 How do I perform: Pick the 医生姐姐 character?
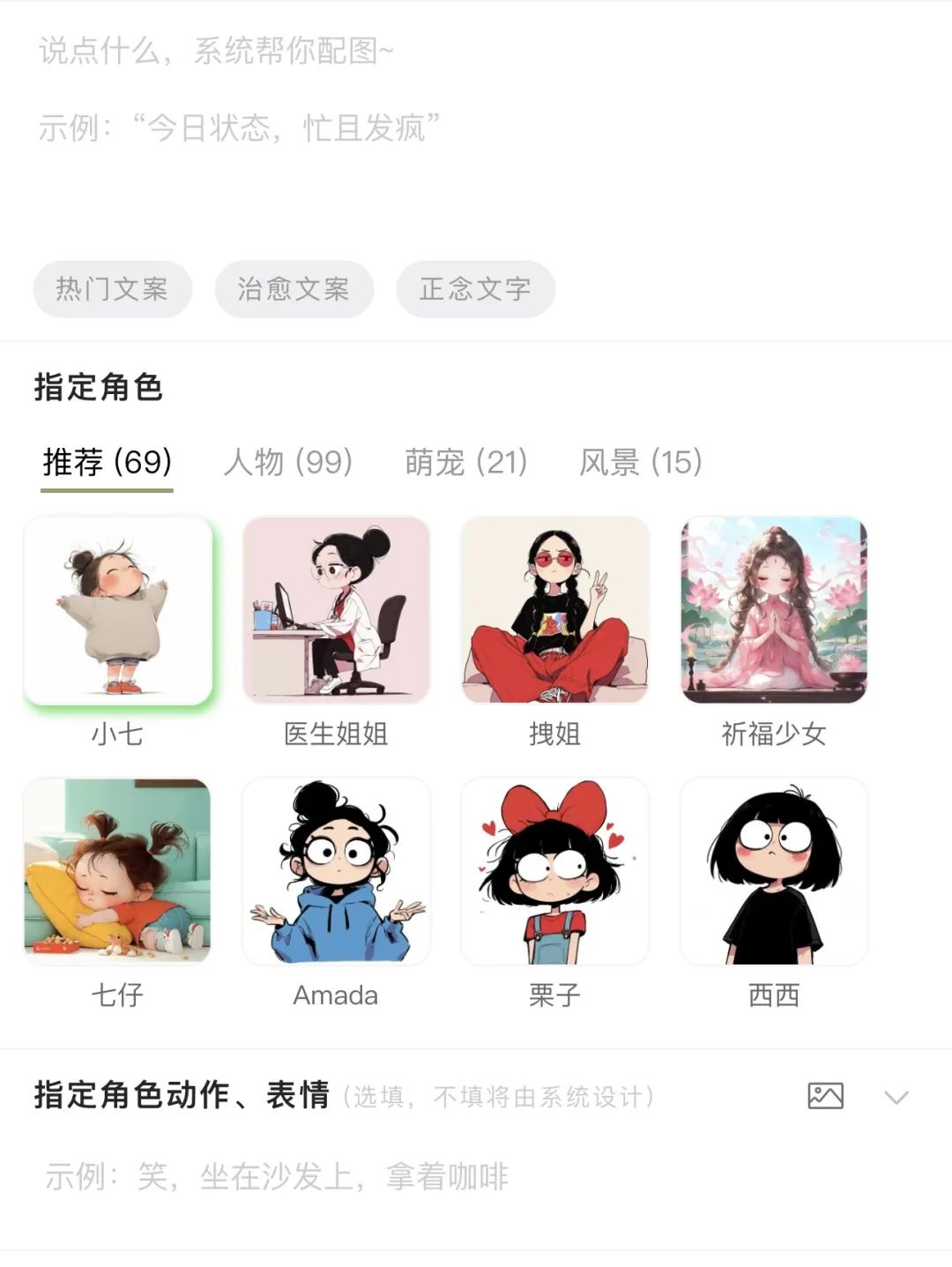[x=336, y=610]
